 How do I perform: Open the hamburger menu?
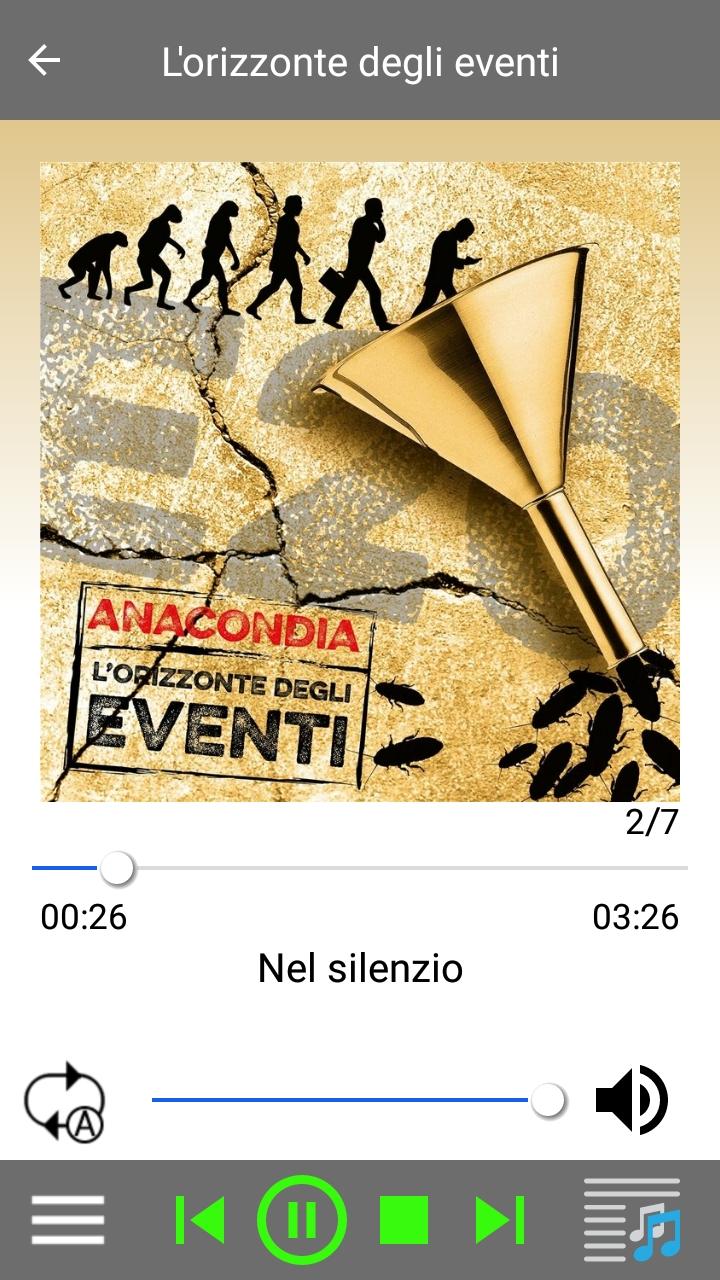pos(67,1220)
